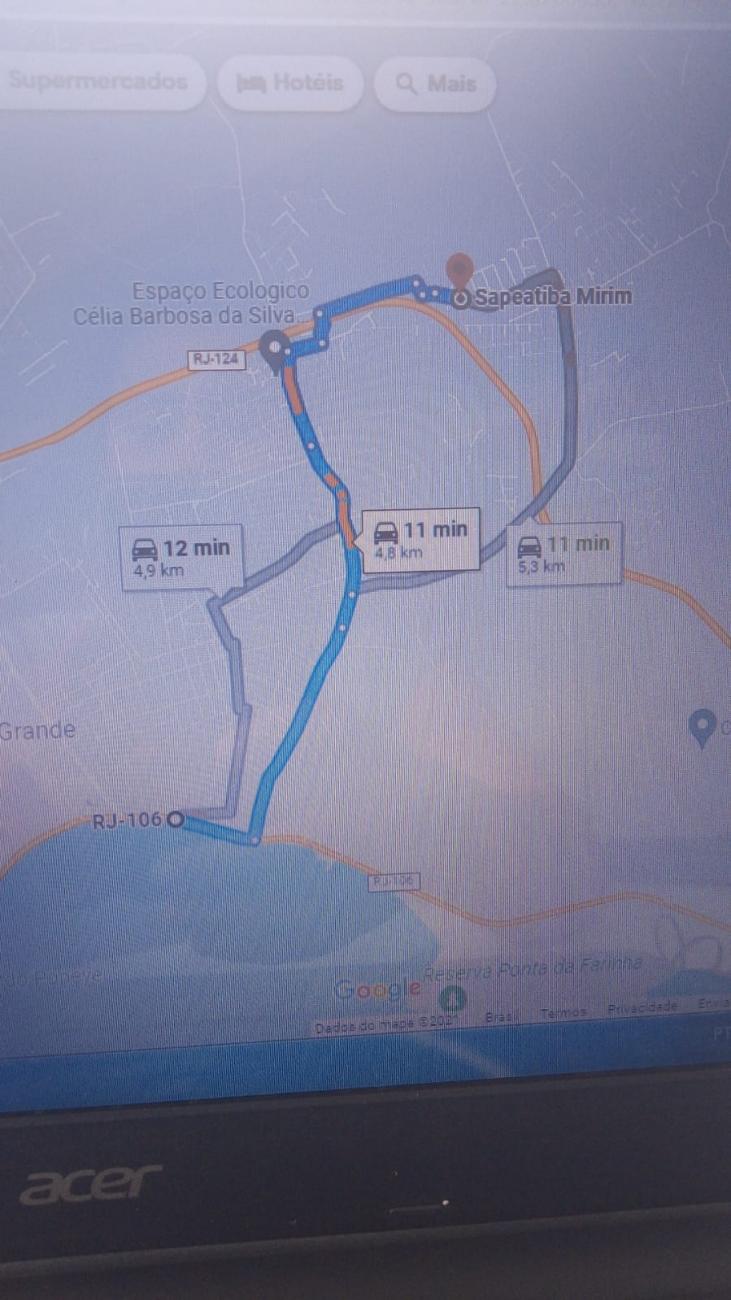Open the Mais search chip

point(435,84)
